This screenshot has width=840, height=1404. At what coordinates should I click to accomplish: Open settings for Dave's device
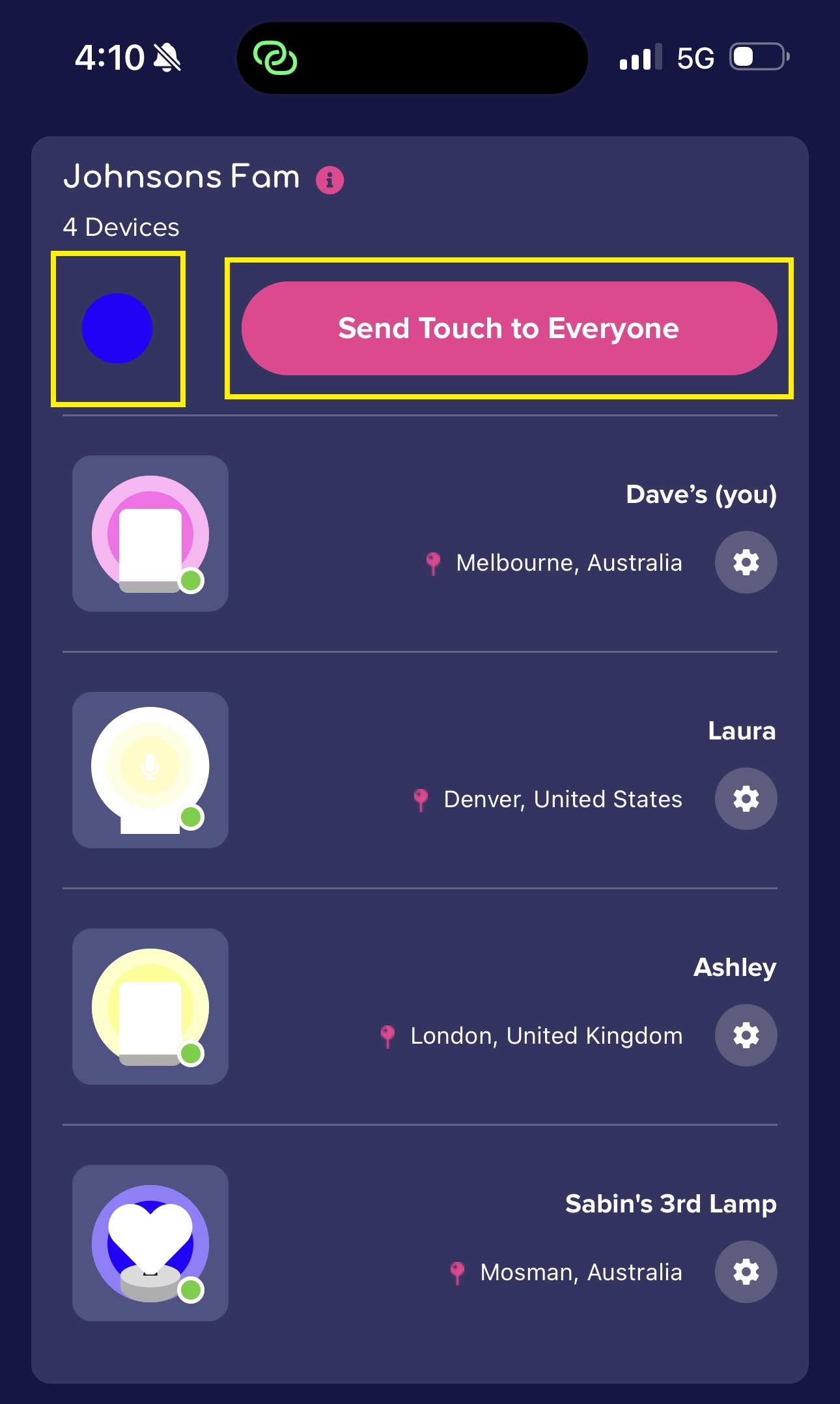click(x=746, y=562)
